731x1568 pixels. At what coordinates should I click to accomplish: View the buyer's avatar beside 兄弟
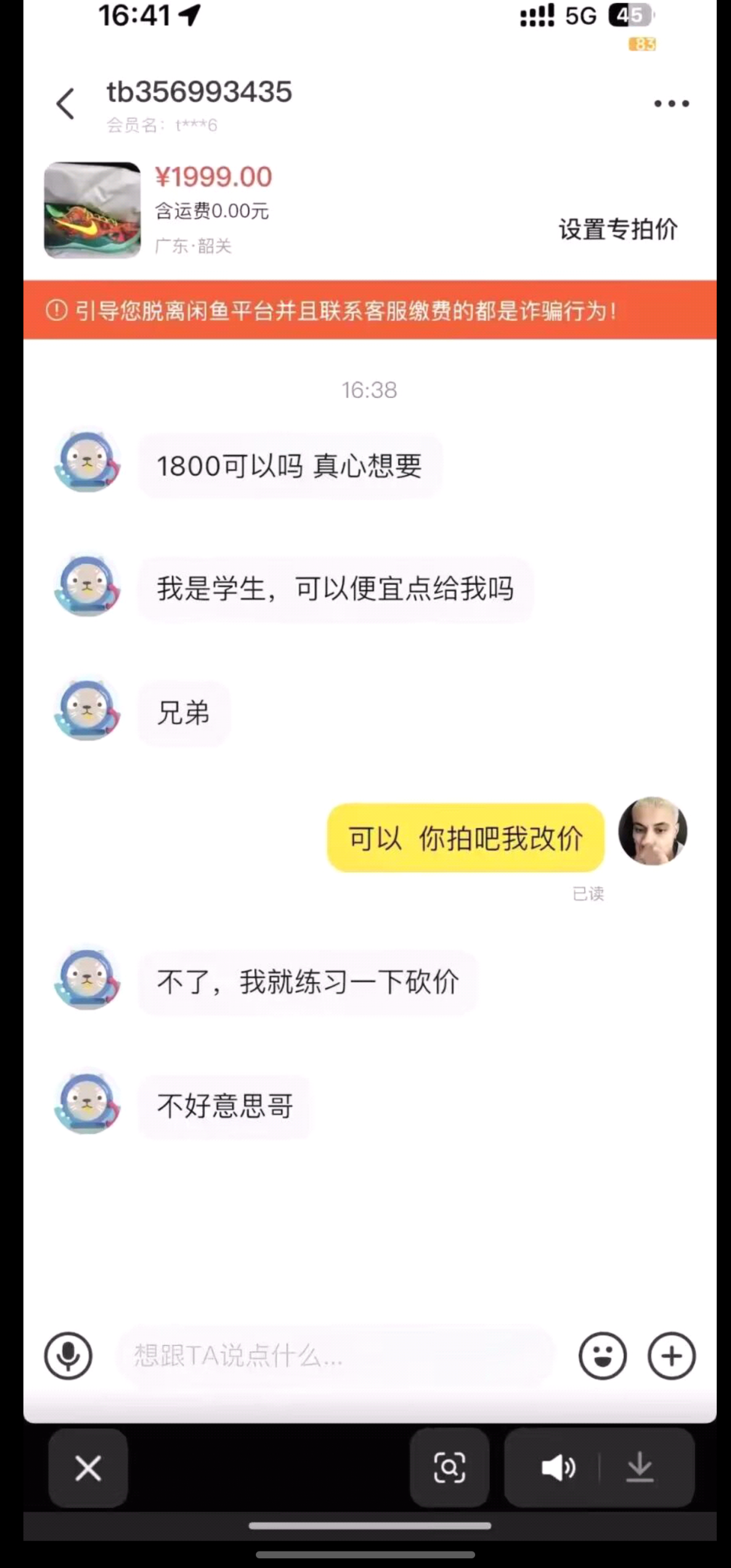(87, 710)
